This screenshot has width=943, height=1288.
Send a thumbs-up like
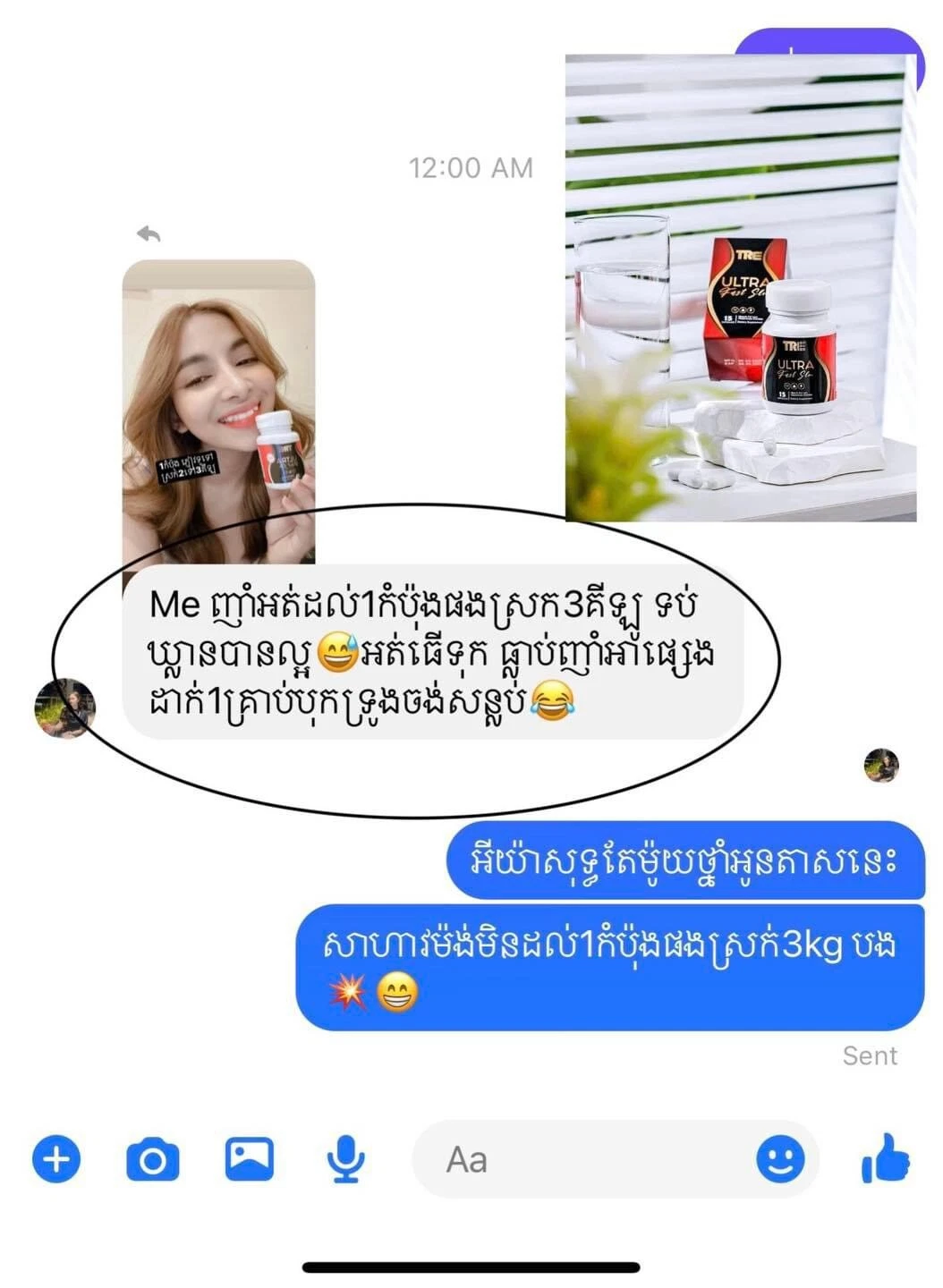[x=885, y=1158]
